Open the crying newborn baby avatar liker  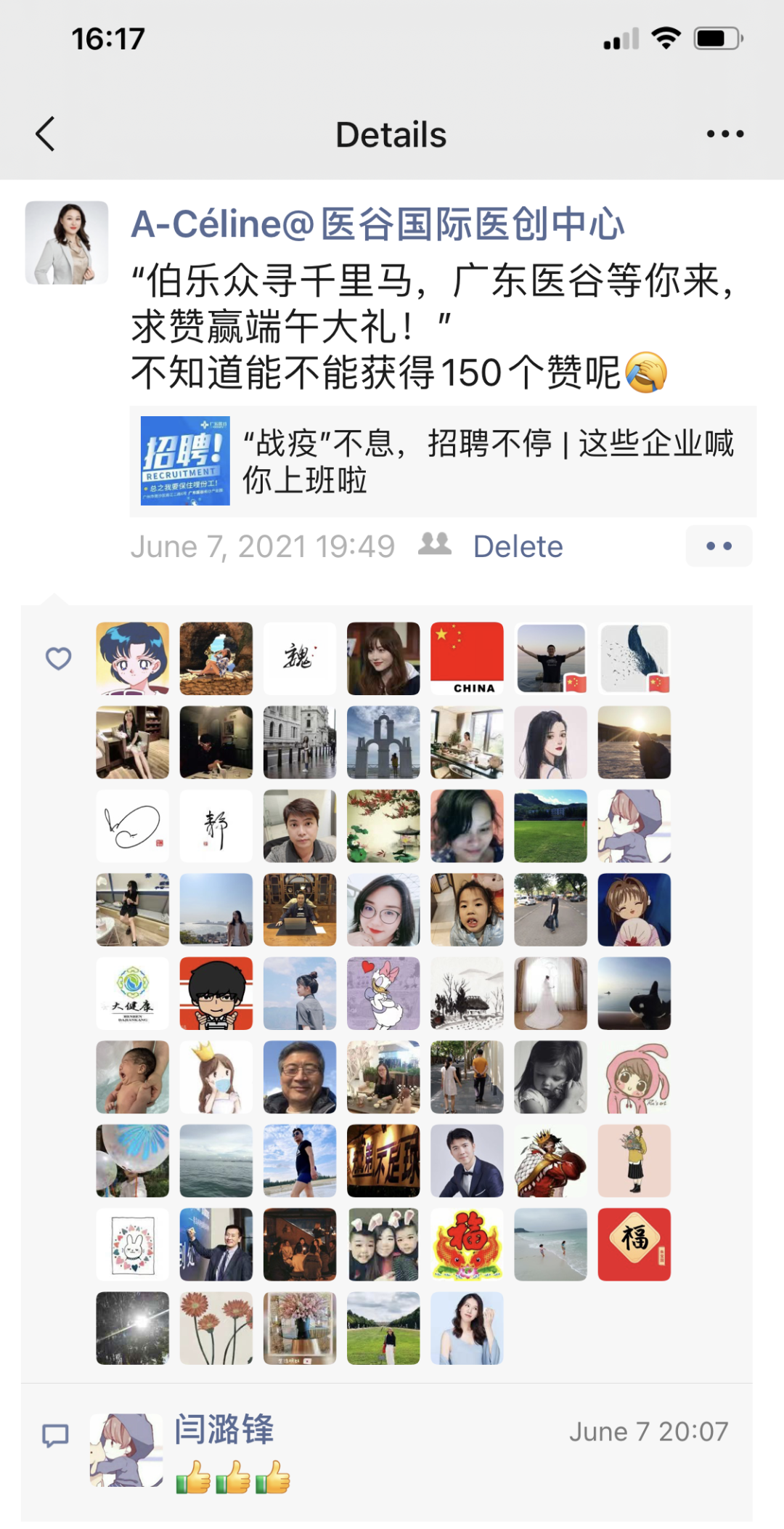[133, 1076]
